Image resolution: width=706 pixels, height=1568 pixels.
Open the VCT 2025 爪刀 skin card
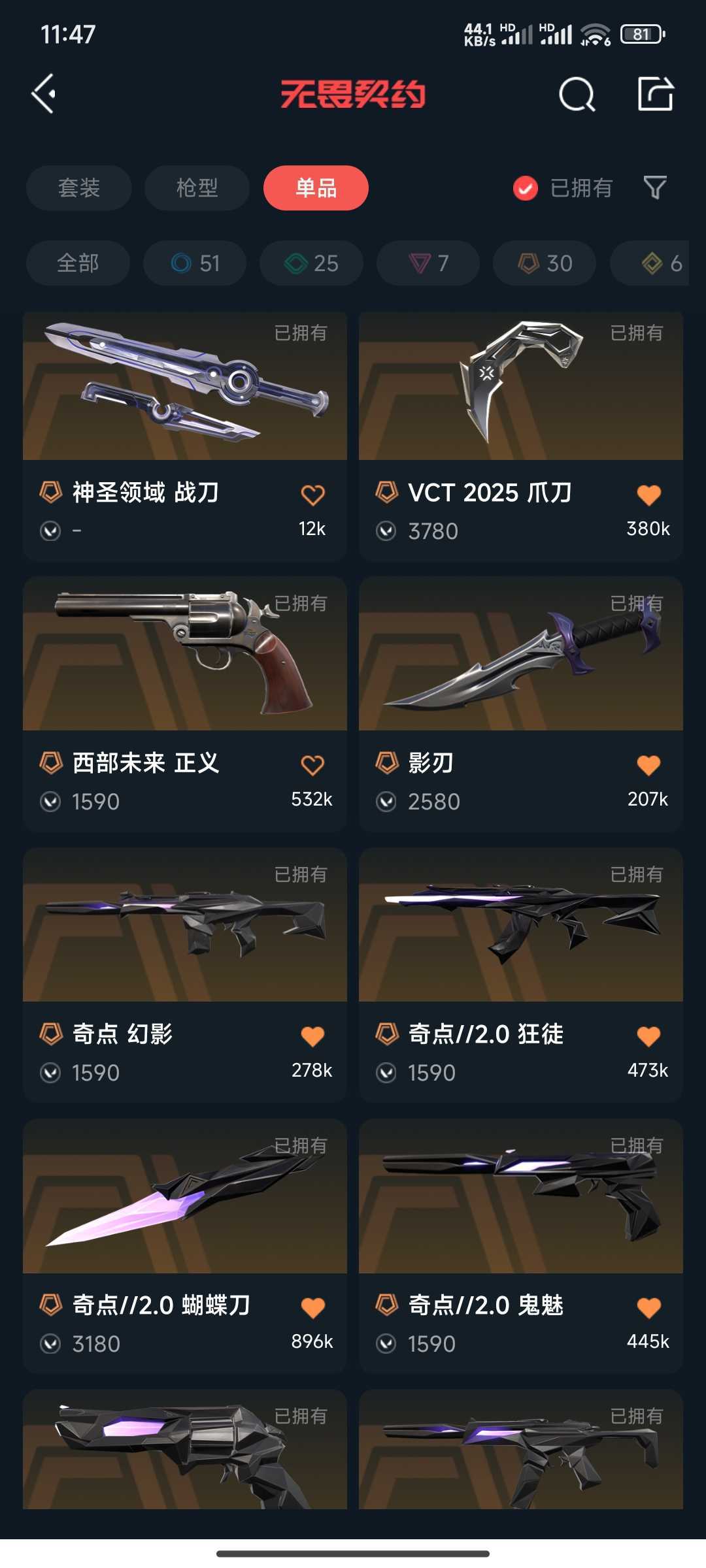[x=521, y=436]
